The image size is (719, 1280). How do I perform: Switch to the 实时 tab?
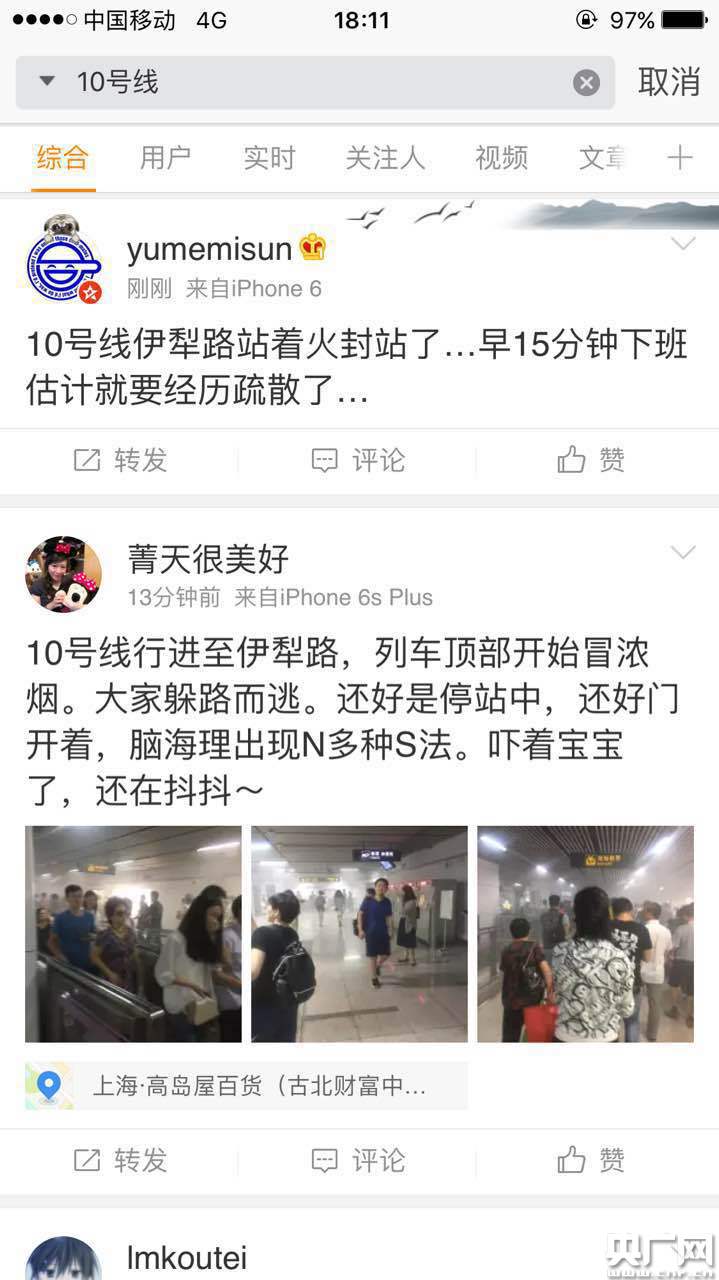point(269,157)
